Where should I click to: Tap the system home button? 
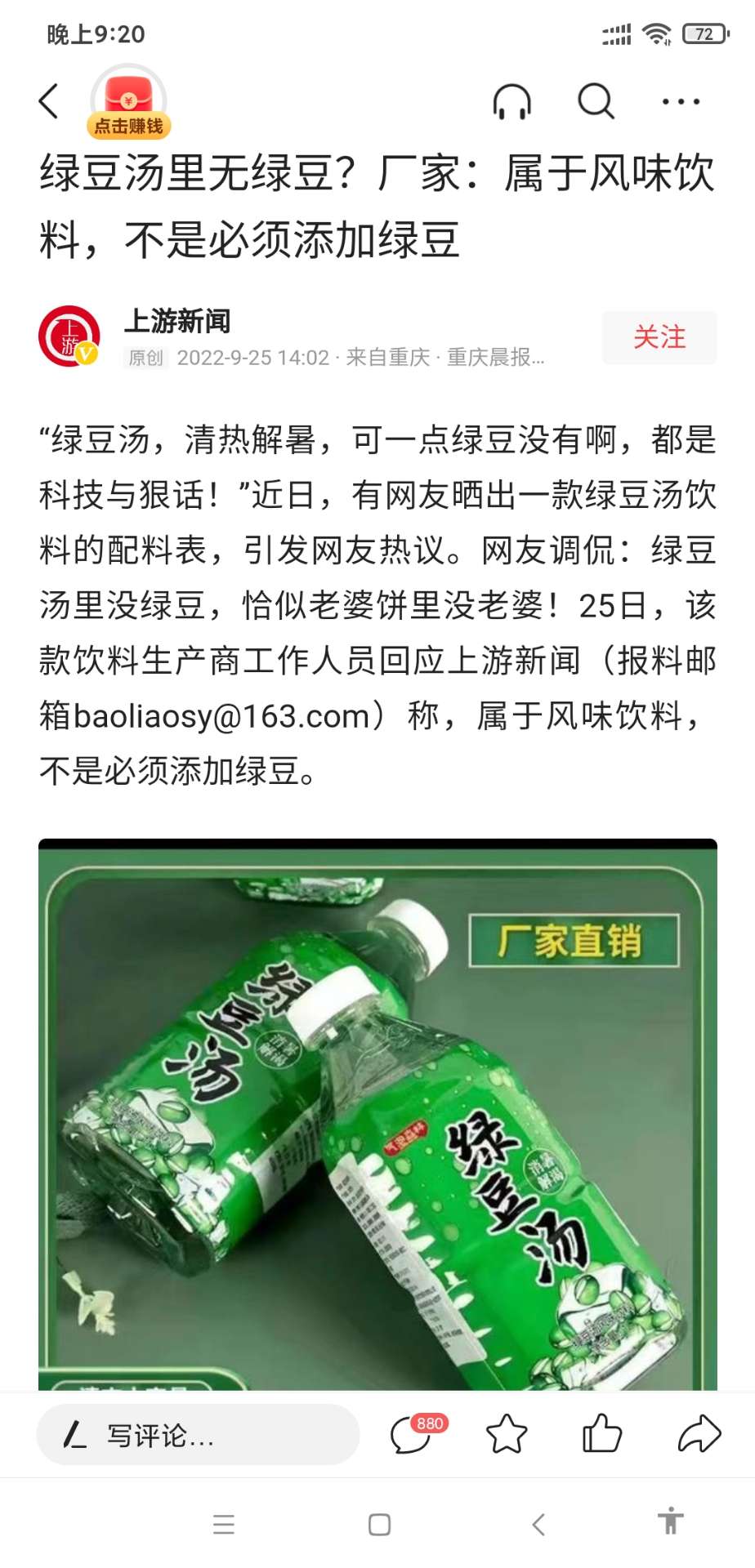tap(379, 1525)
